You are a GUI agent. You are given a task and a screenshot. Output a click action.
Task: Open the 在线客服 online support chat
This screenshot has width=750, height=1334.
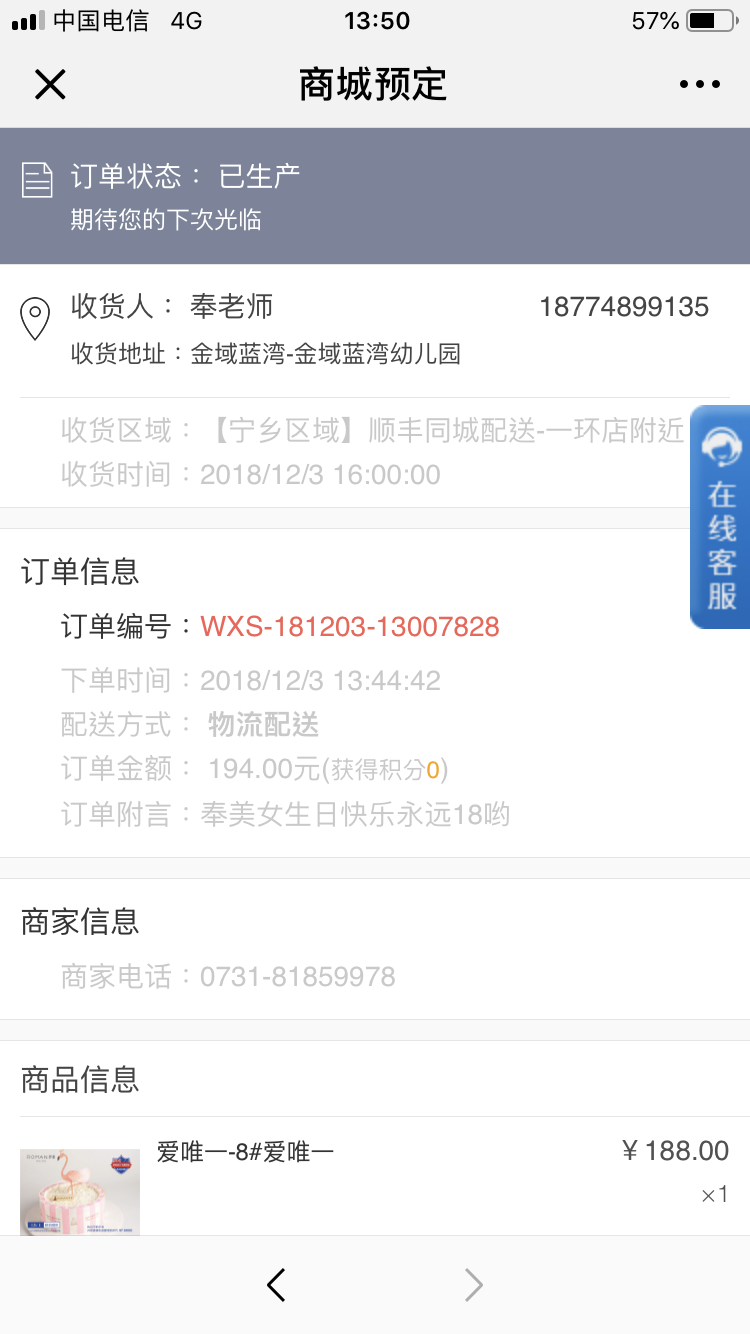tap(720, 517)
